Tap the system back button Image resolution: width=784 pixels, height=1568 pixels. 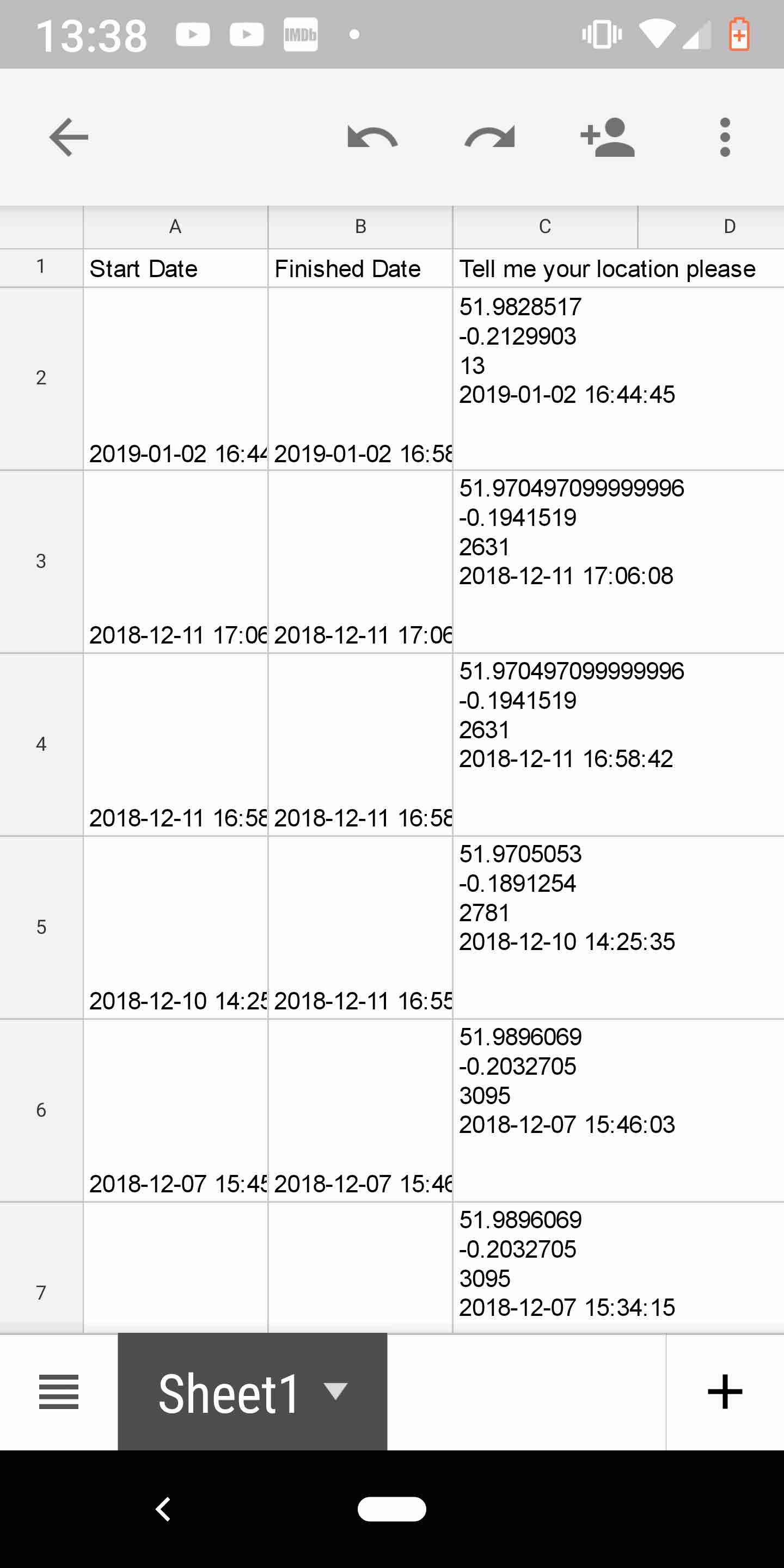click(x=163, y=1509)
